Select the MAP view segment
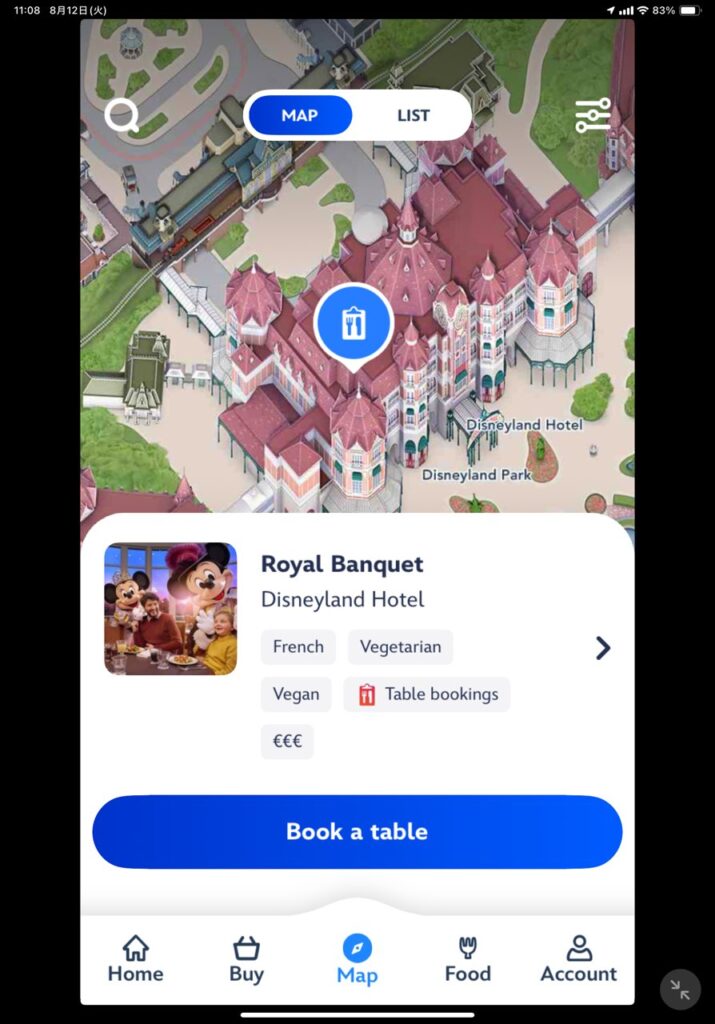 300,116
